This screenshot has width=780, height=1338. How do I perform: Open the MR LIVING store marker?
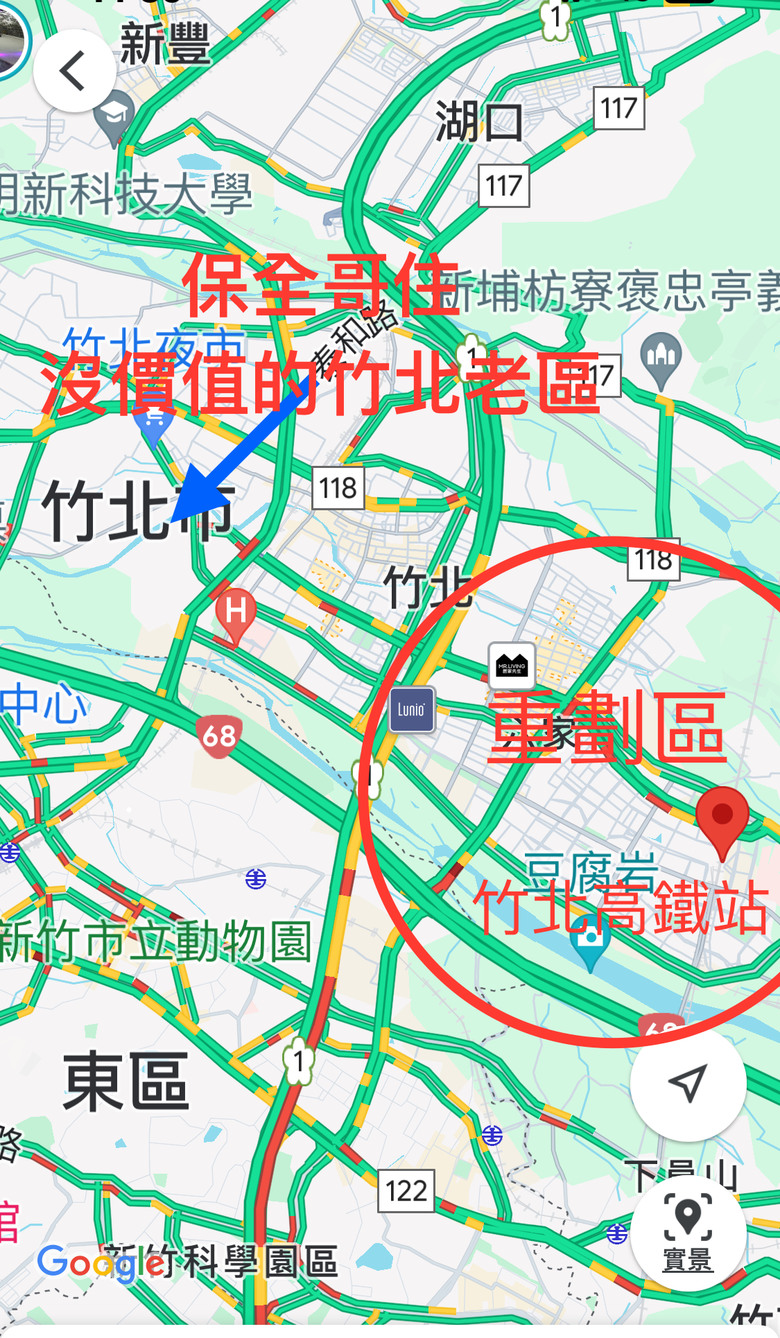(512, 665)
